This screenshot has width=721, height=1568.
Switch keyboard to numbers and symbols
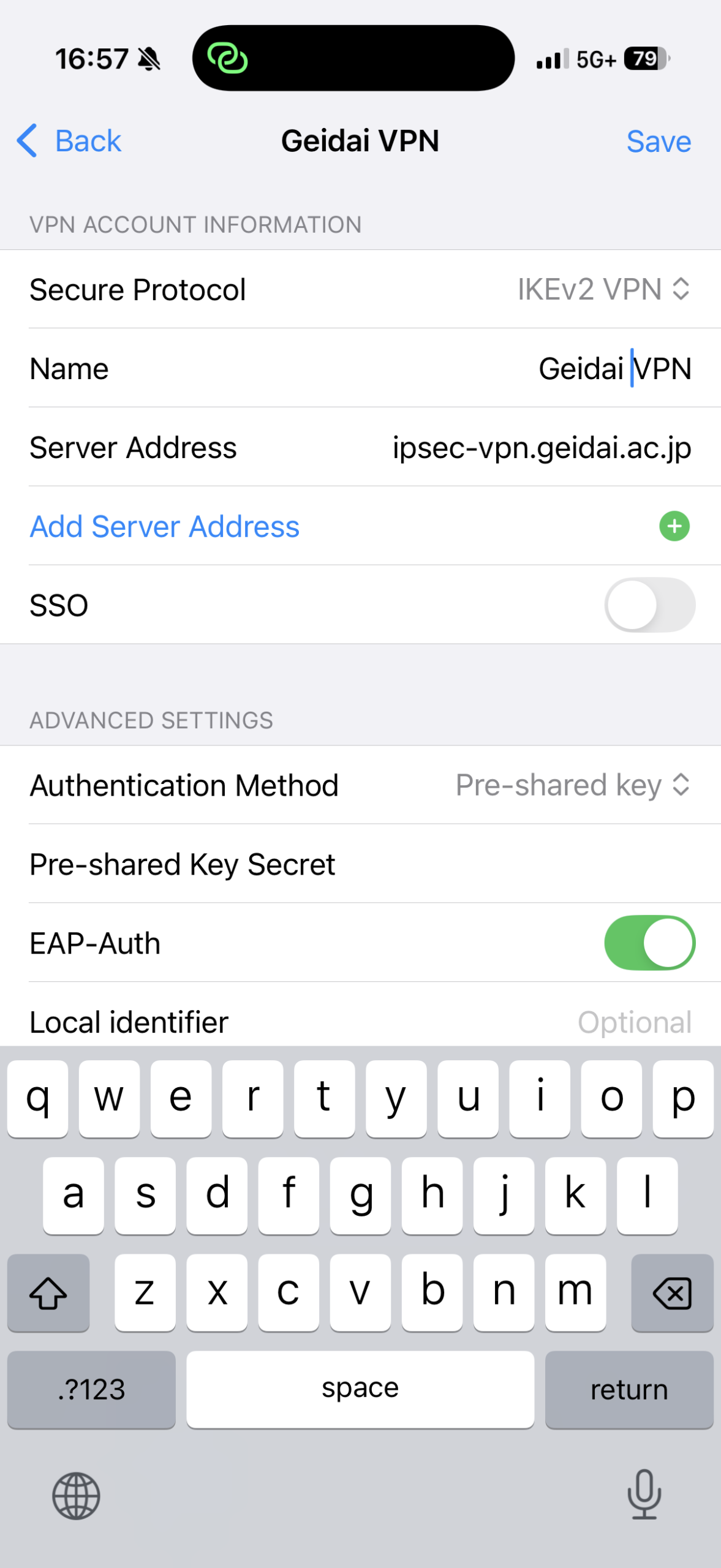91,1389
